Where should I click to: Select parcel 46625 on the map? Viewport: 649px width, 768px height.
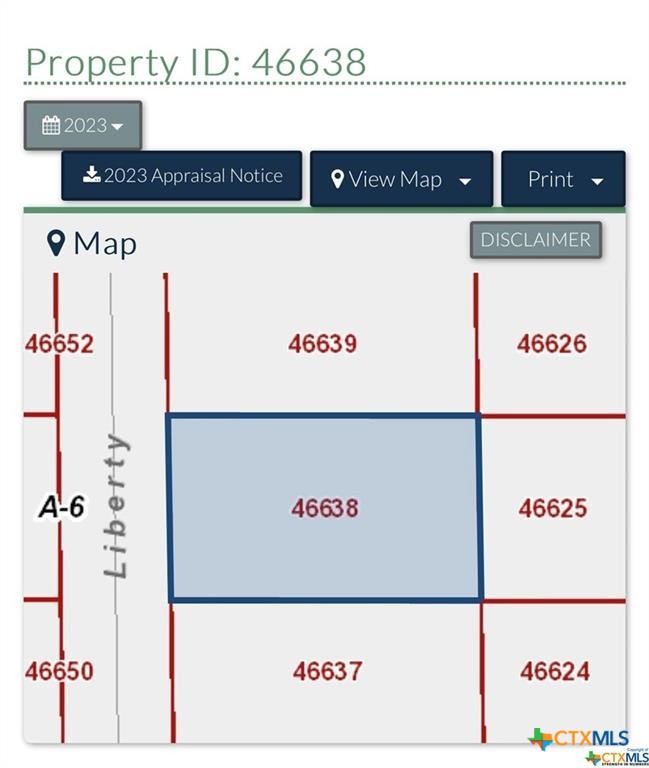pos(552,508)
